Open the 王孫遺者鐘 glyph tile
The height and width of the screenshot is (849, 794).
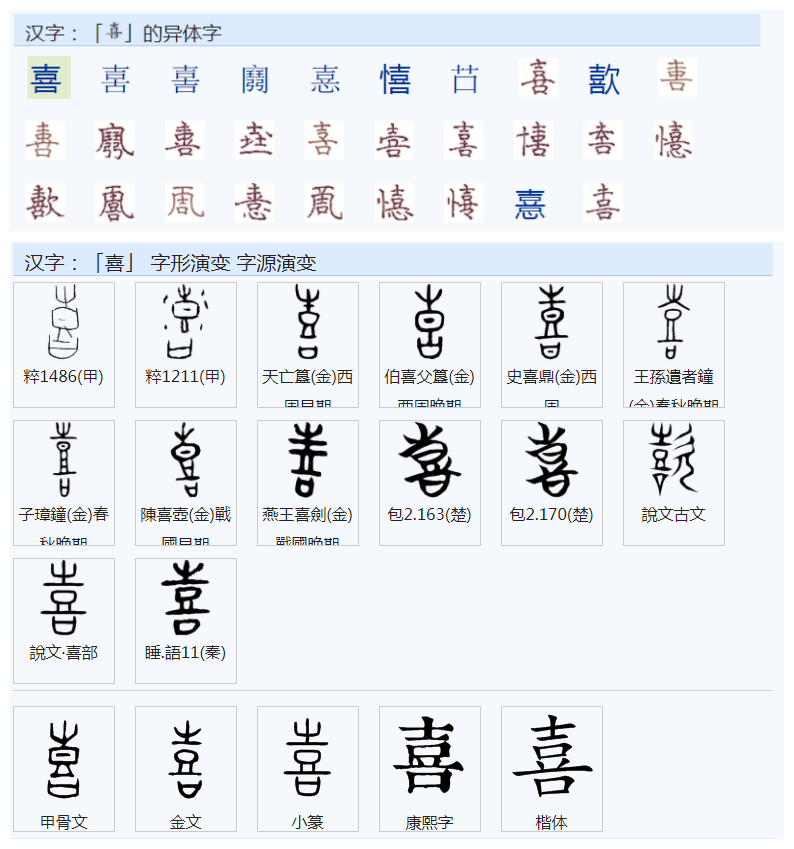674,328
